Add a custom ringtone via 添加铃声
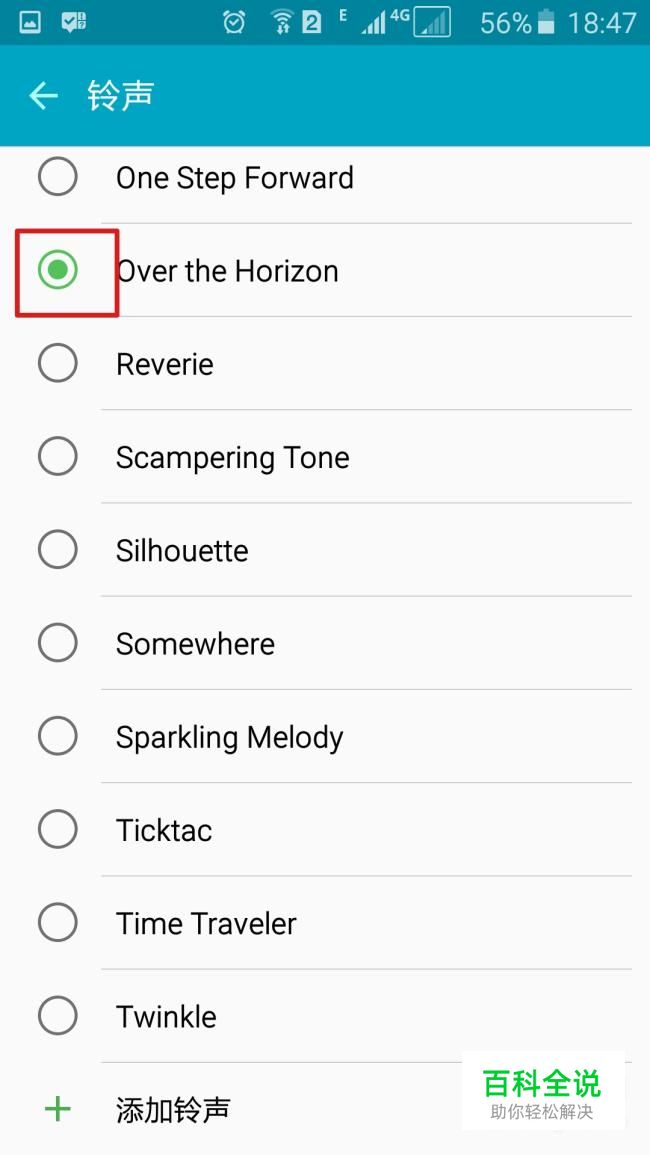 coord(172,1109)
